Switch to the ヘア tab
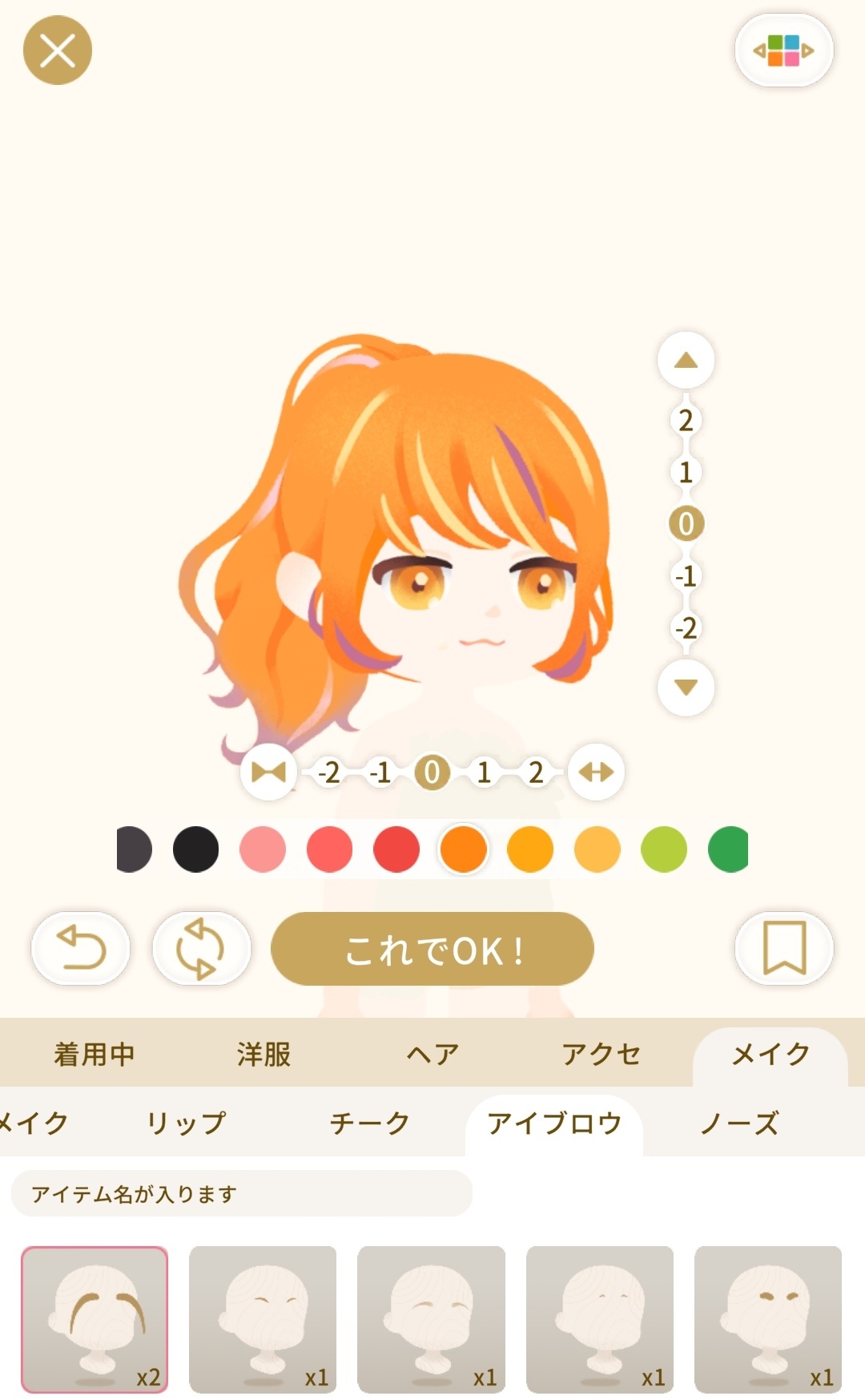The height and width of the screenshot is (1400, 865). tap(432, 1054)
